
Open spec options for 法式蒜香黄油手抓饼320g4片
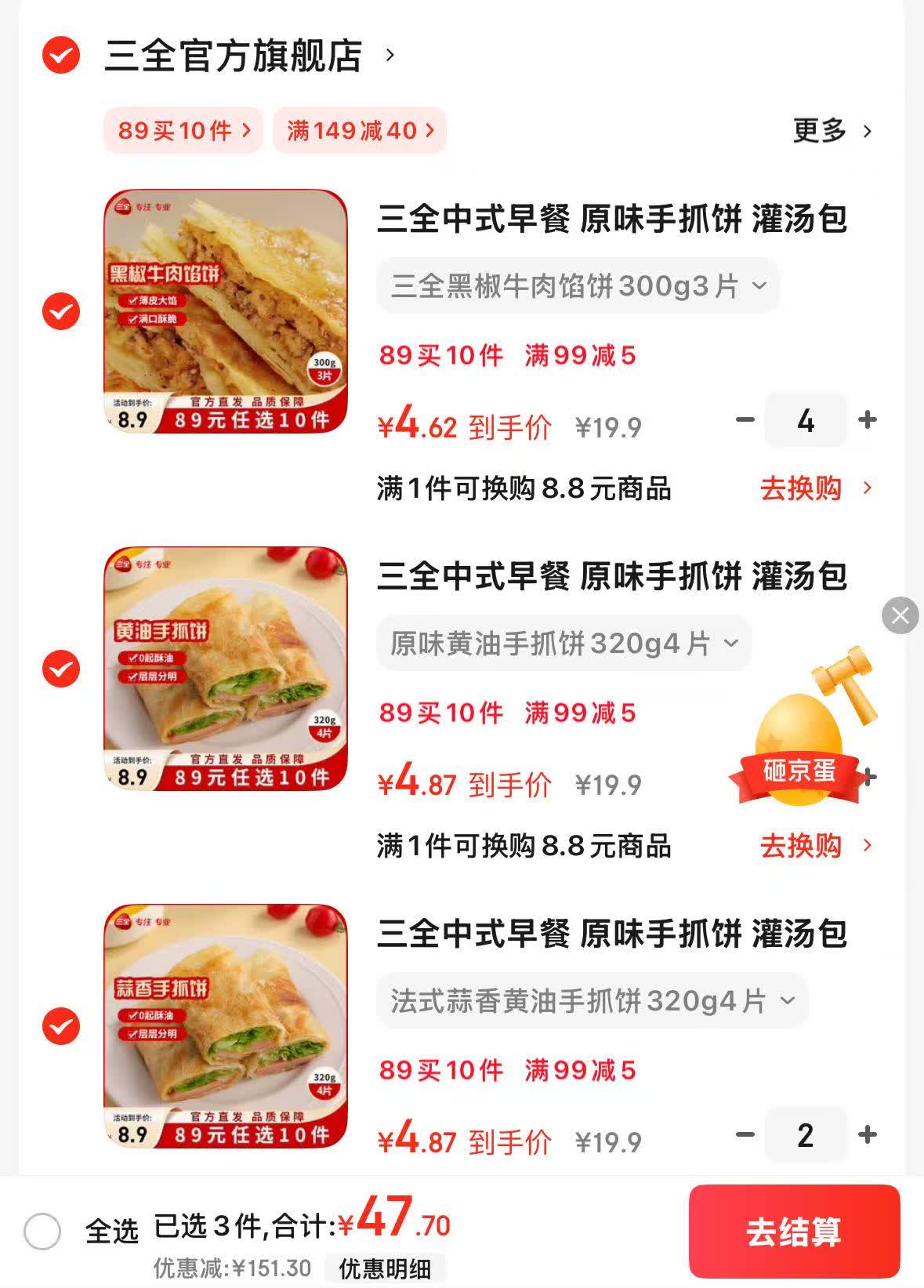[x=590, y=1001]
